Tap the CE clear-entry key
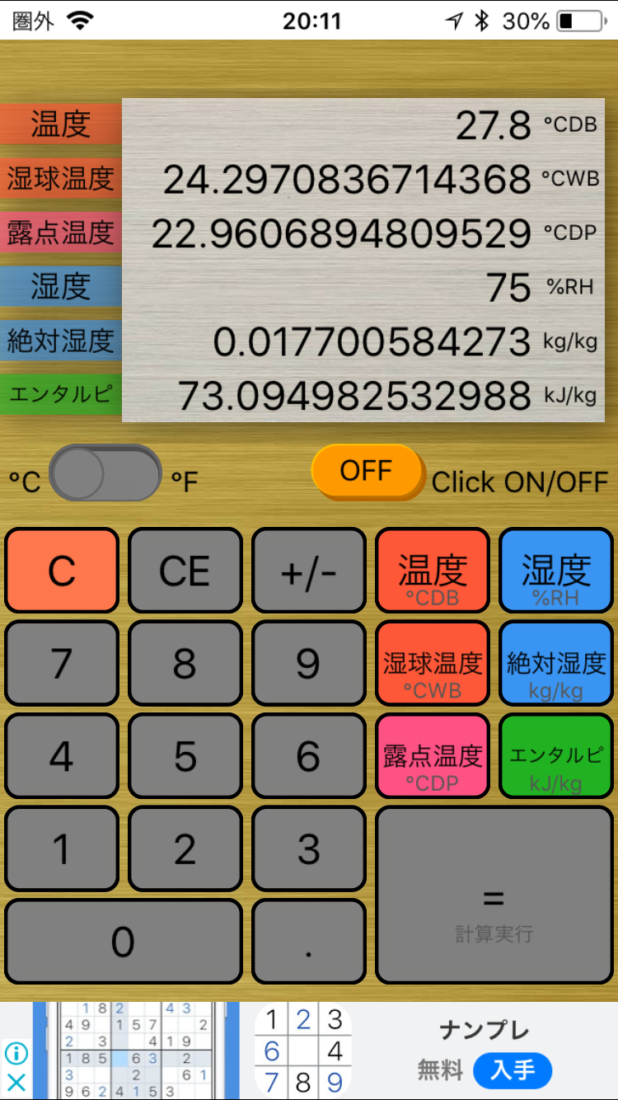 point(185,571)
